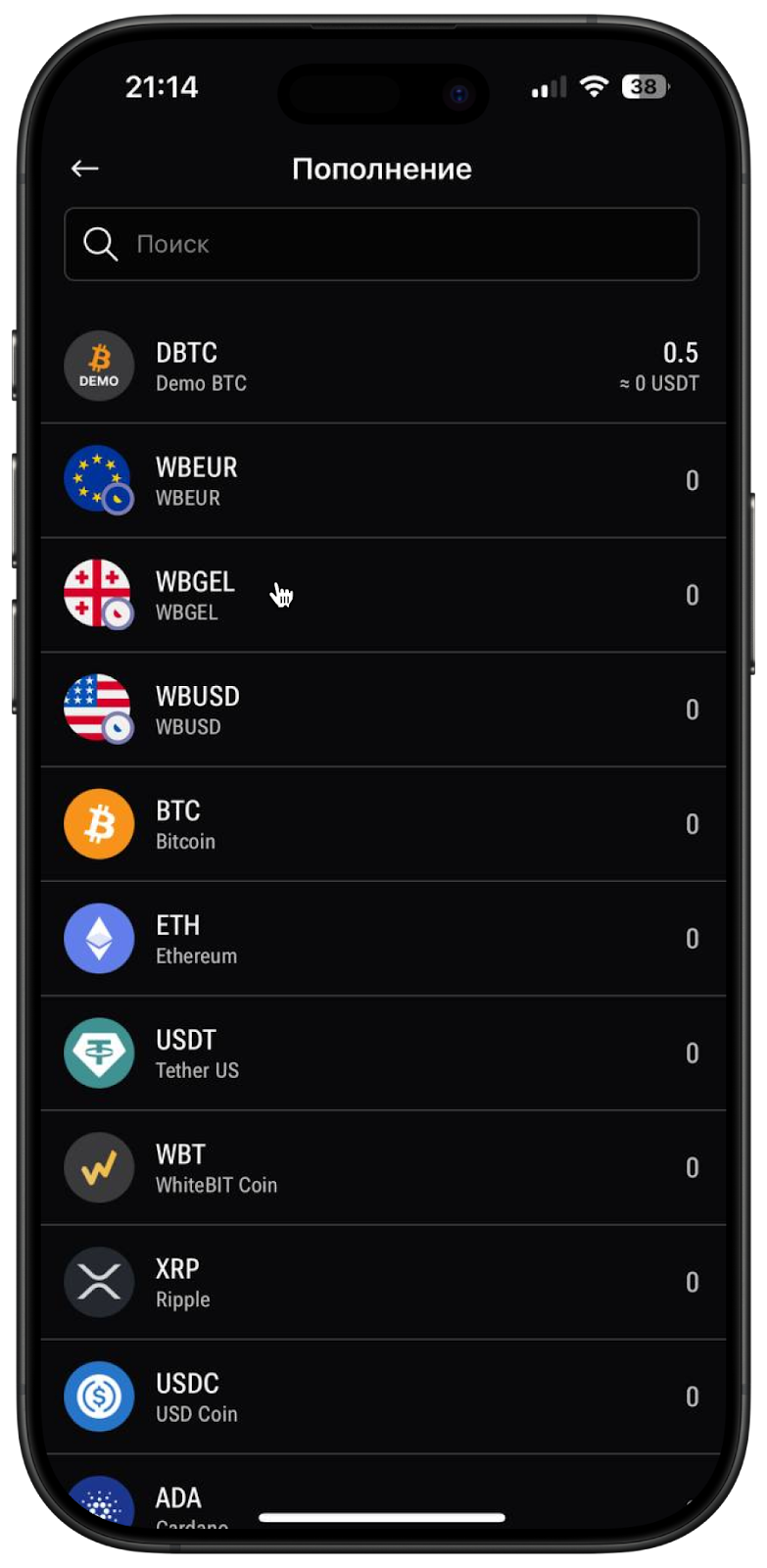Choose WBGEL for deposit
Viewport: 767px width, 1568px height.
click(382, 596)
